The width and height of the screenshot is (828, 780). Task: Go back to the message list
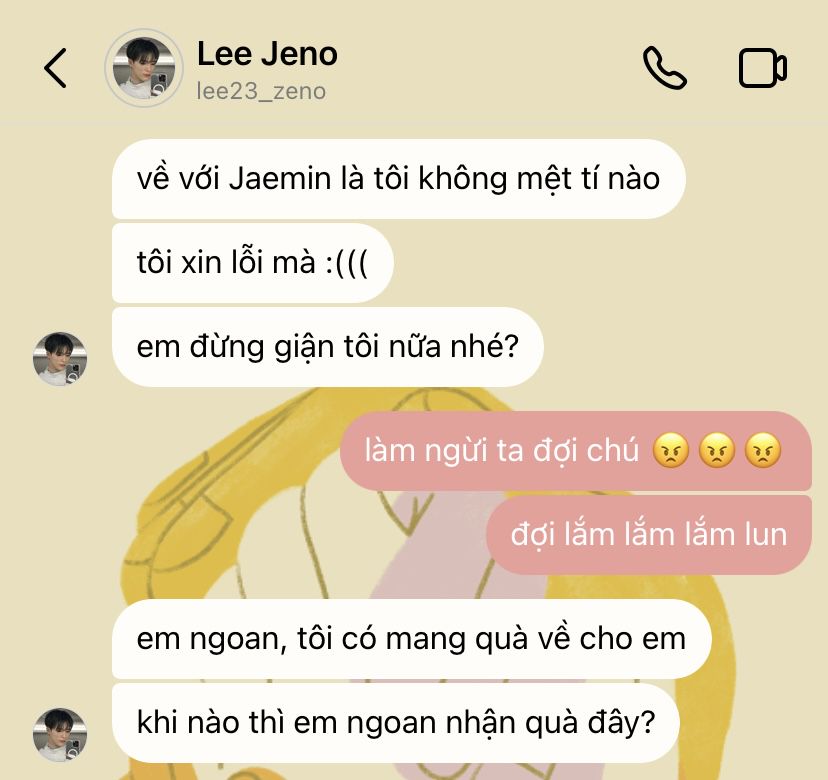55,68
